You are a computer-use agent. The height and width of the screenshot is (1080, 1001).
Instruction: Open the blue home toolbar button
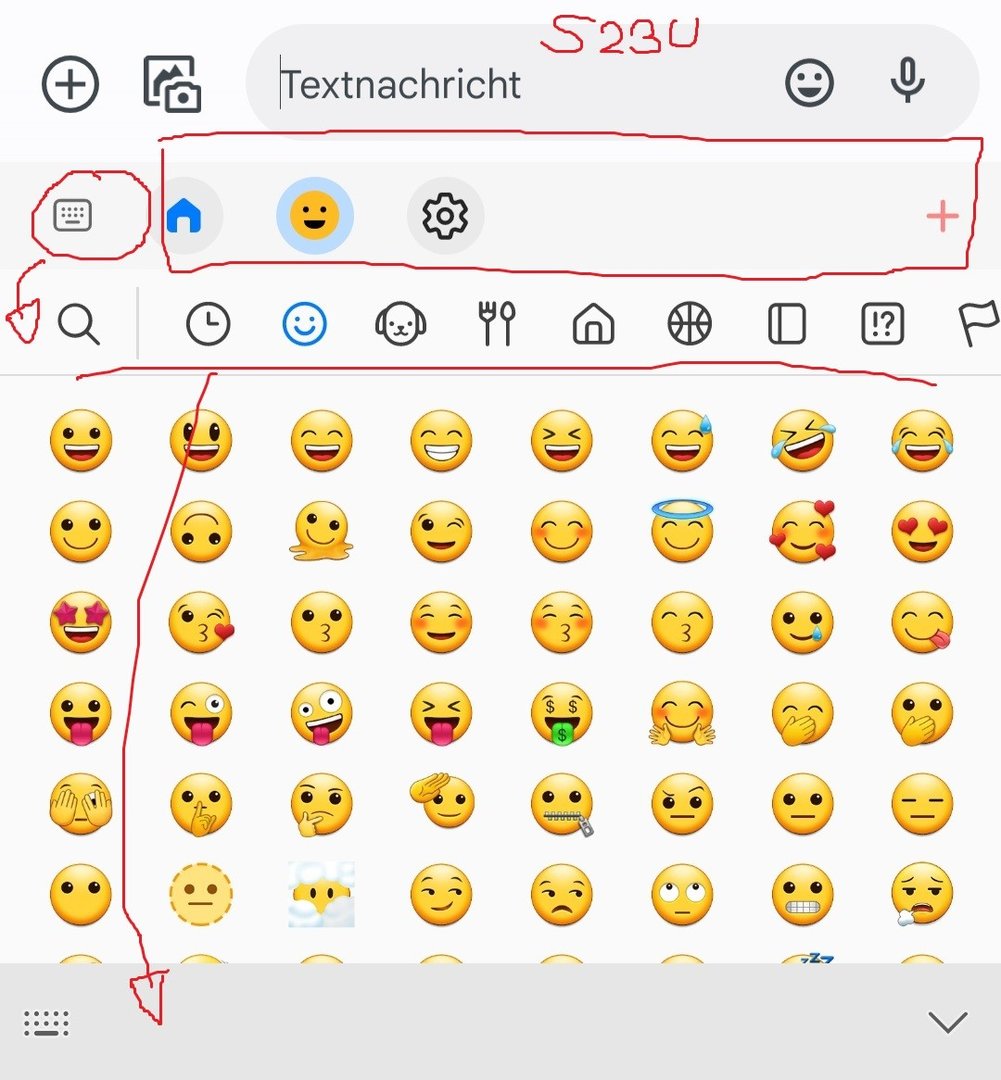(x=184, y=215)
